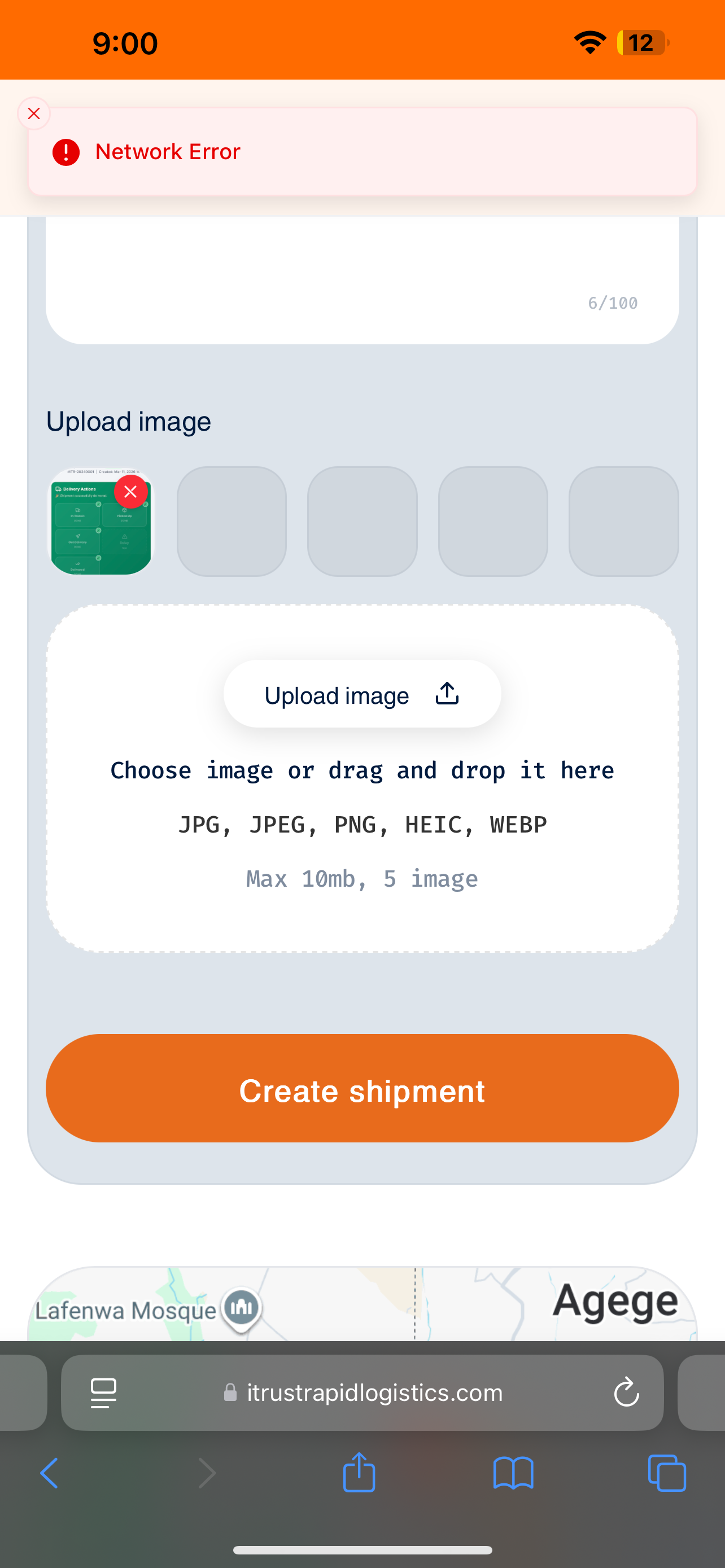Open the Safari tabs overview
Viewport: 725px width, 1568px height.
click(x=667, y=1474)
